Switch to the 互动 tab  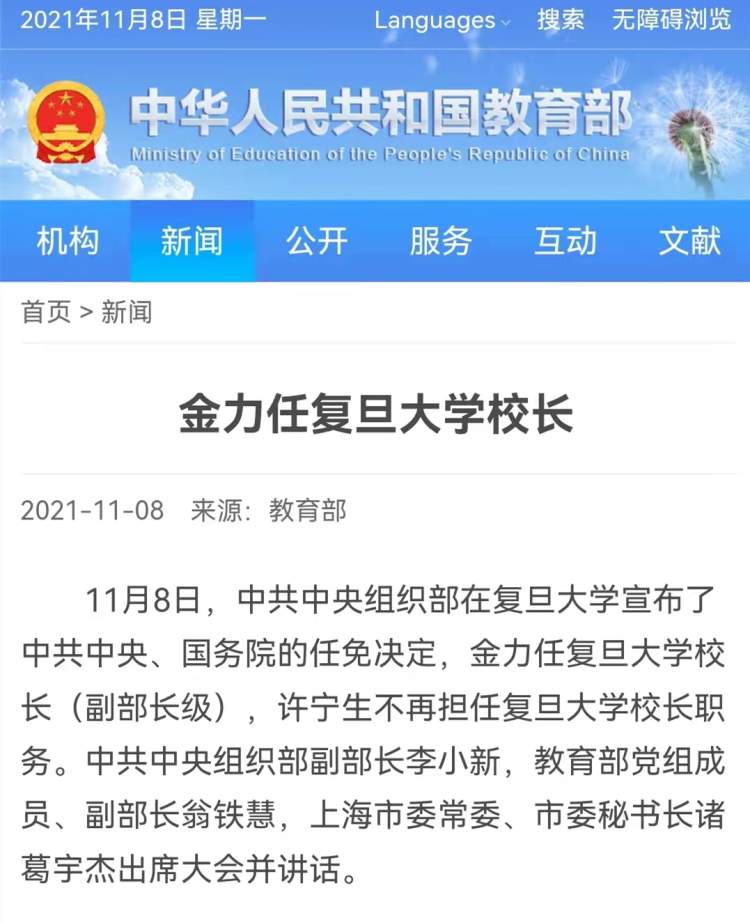[565, 241]
